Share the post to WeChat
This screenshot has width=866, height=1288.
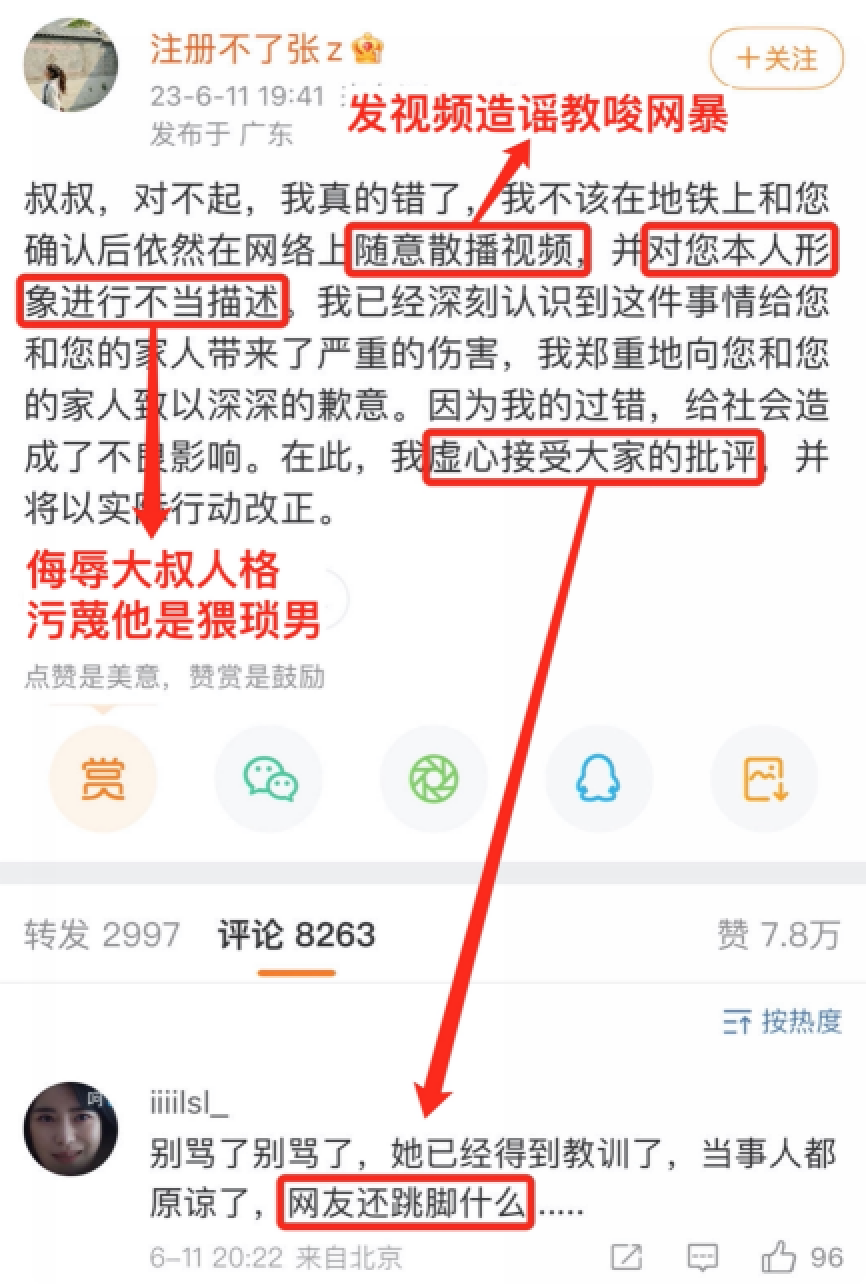click(x=269, y=778)
